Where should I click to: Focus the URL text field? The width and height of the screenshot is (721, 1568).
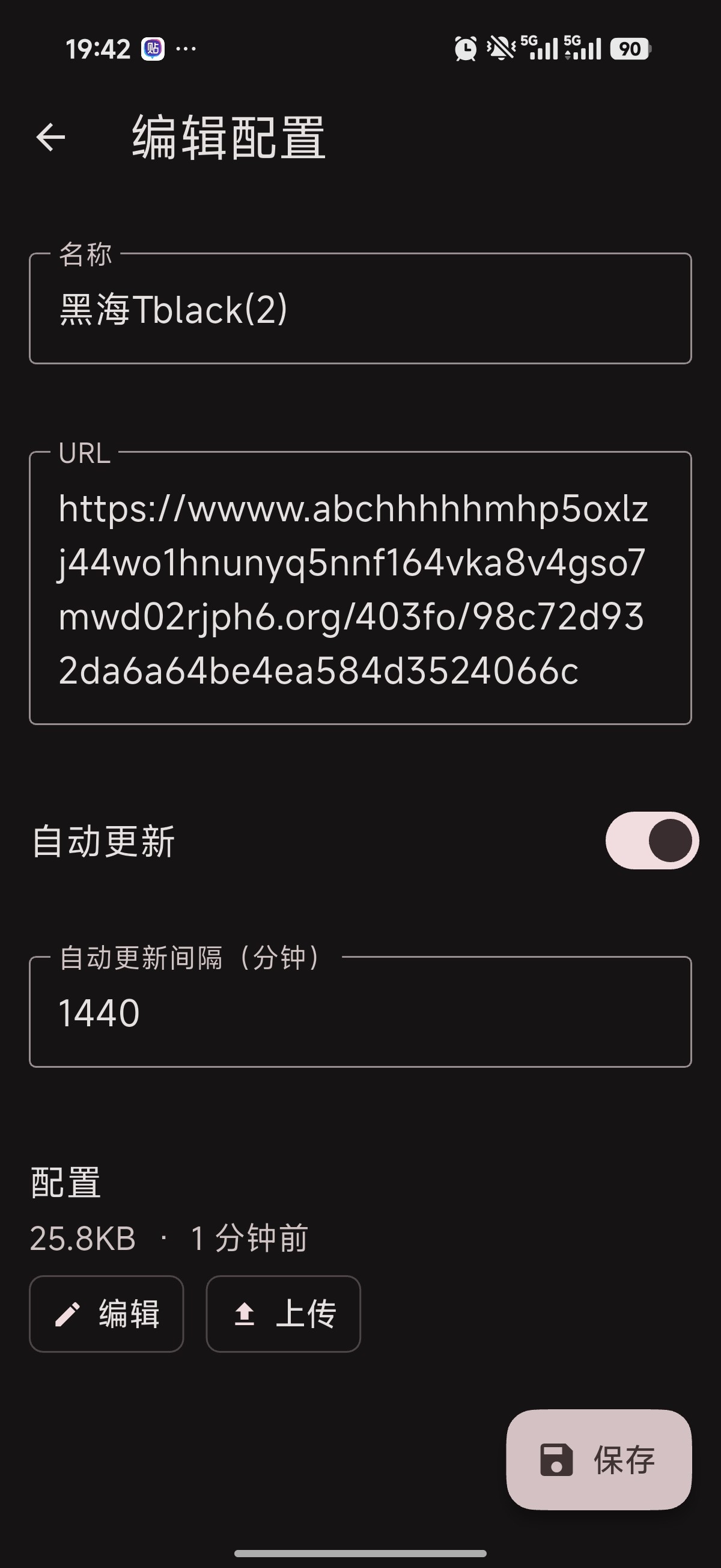[x=360, y=589]
